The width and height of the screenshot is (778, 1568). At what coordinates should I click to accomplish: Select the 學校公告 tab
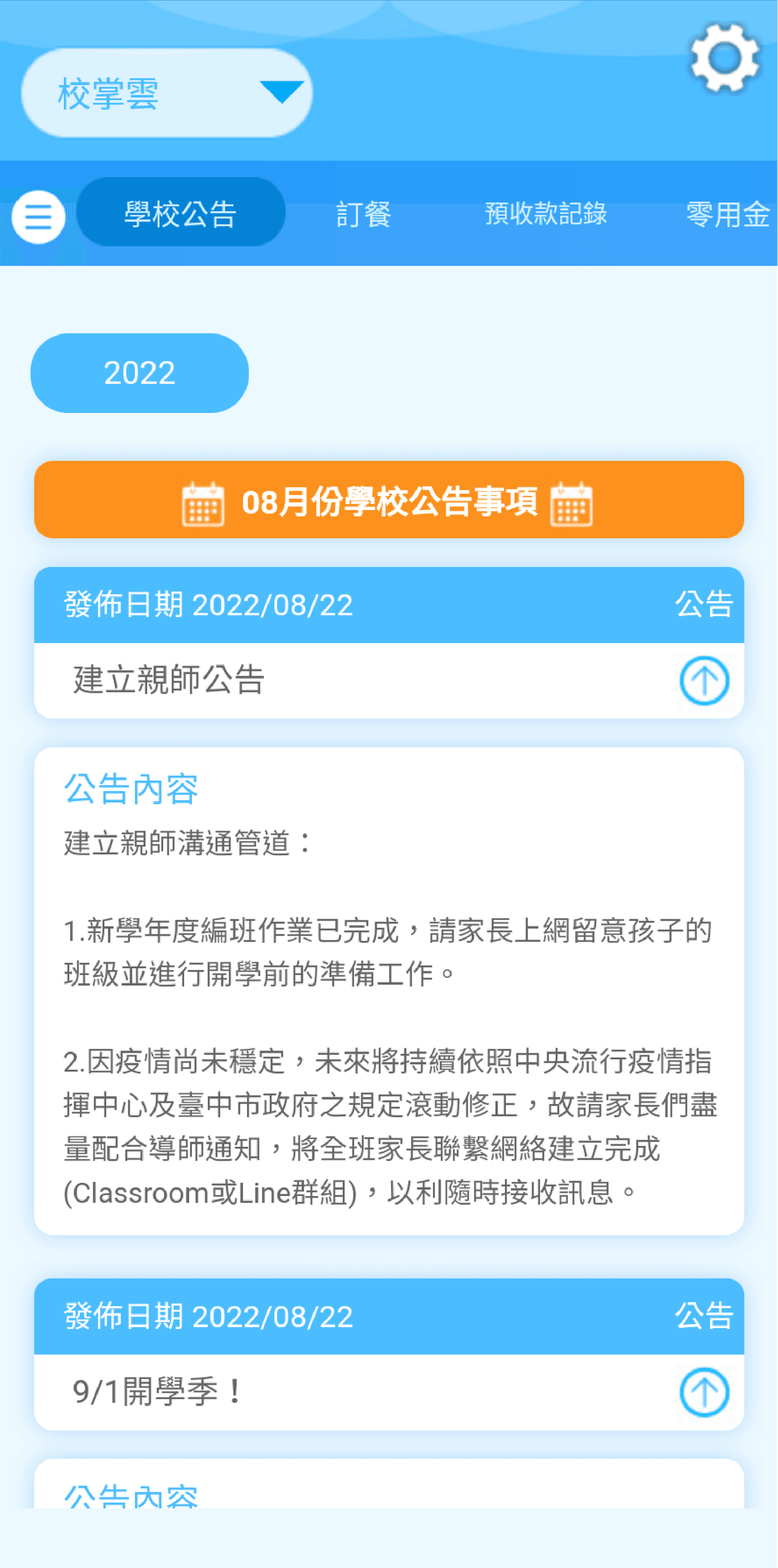181,213
